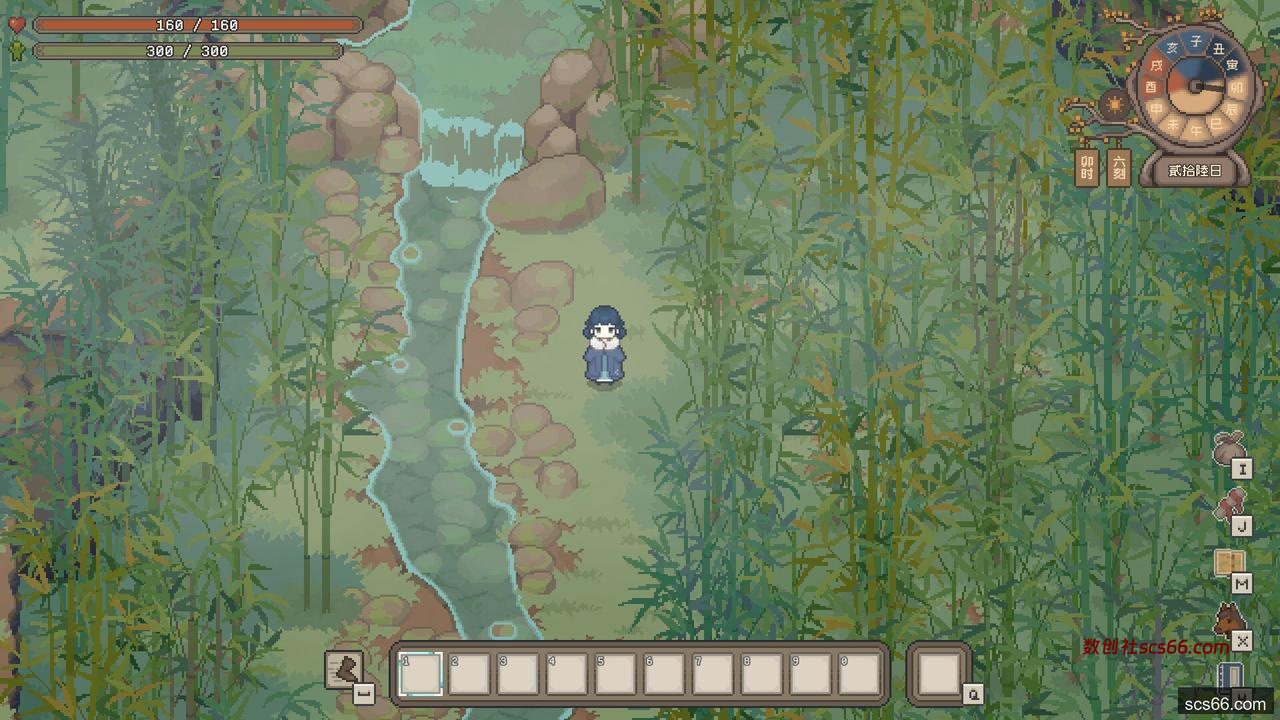Select hotbar slot 0

pyautogui.click(x=860, y=674)
